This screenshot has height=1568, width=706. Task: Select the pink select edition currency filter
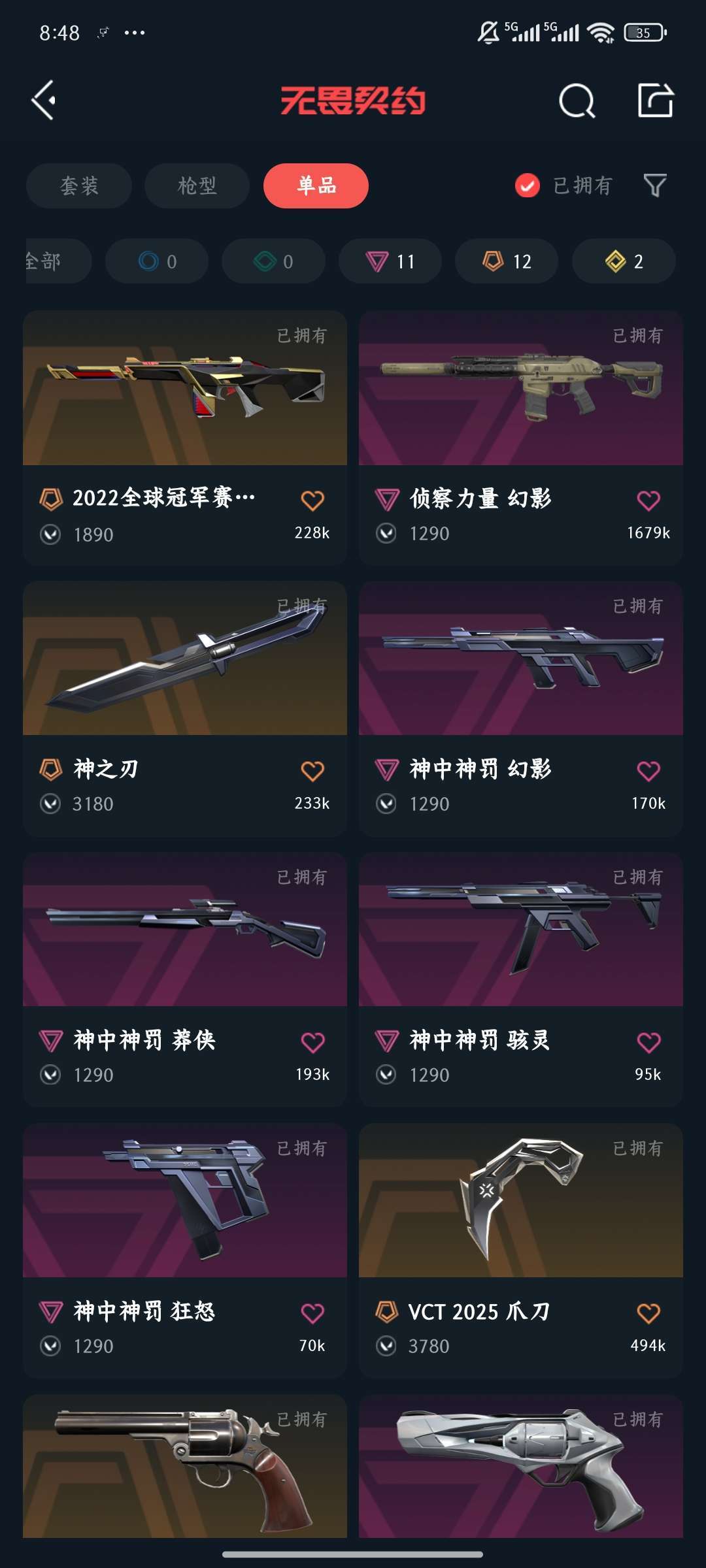point(390,261)
